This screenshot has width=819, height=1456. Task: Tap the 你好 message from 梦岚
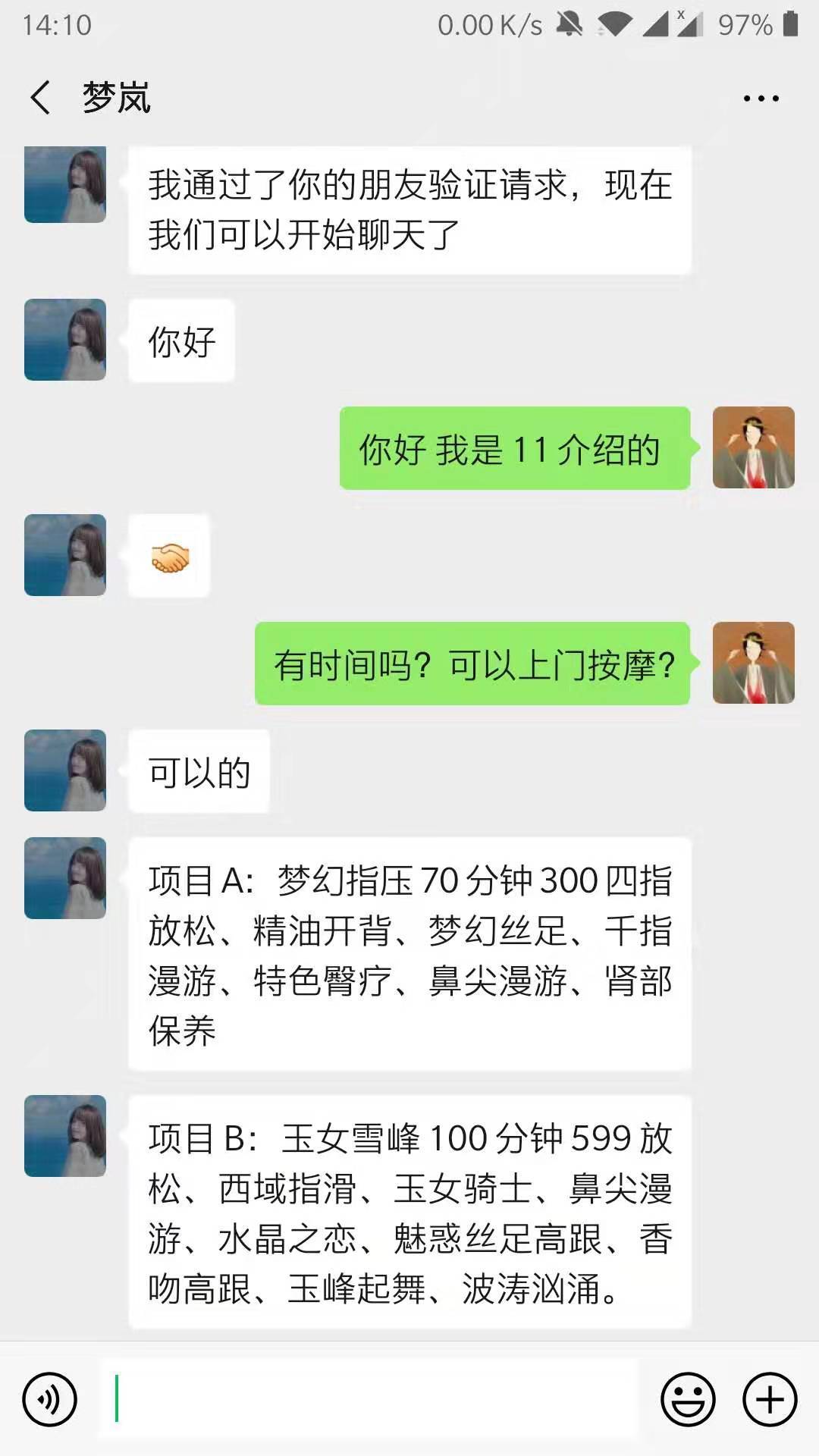pos(180,341)
